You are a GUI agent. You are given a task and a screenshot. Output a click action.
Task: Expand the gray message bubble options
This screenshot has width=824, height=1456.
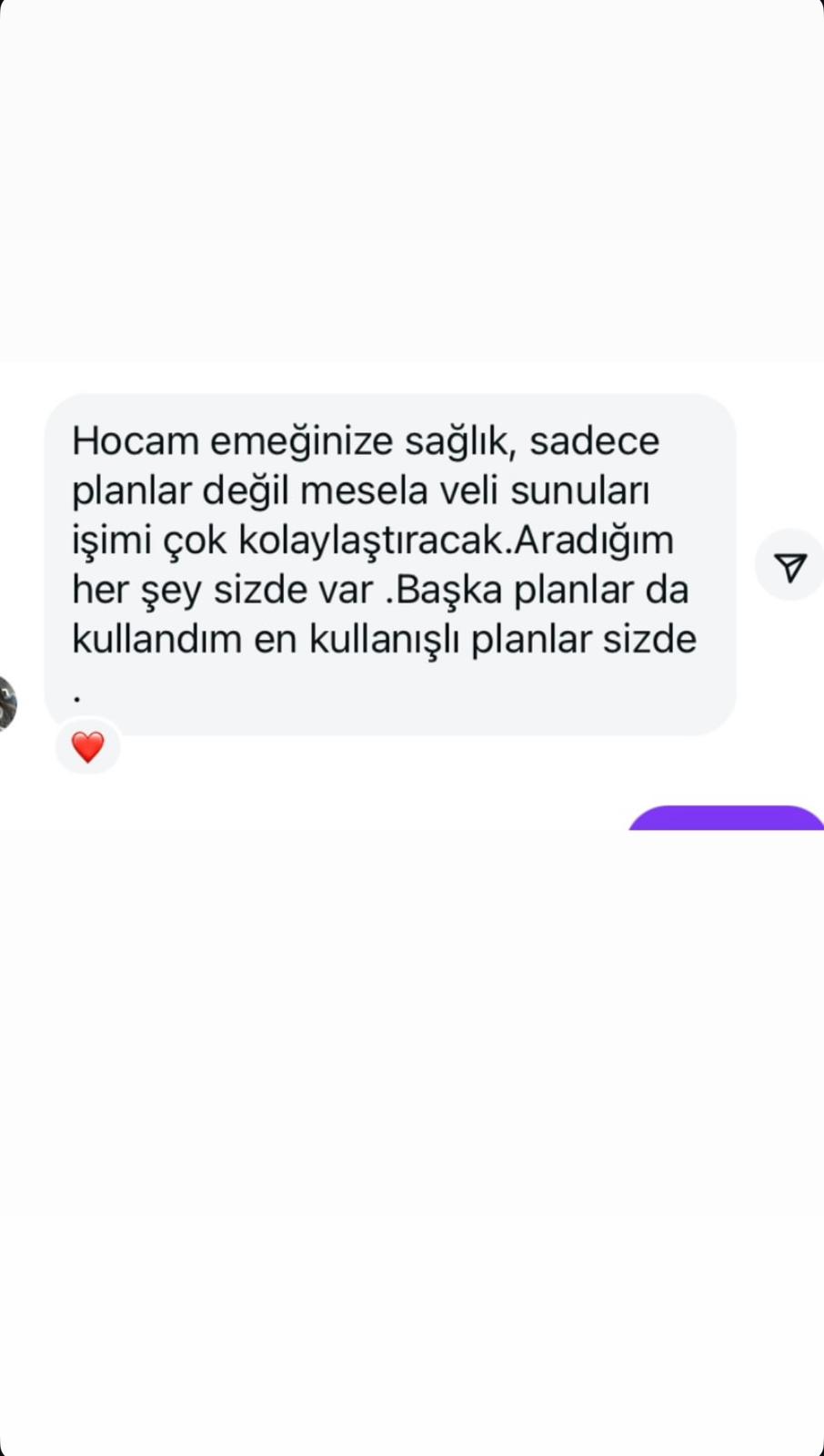[x=391, y=564]
